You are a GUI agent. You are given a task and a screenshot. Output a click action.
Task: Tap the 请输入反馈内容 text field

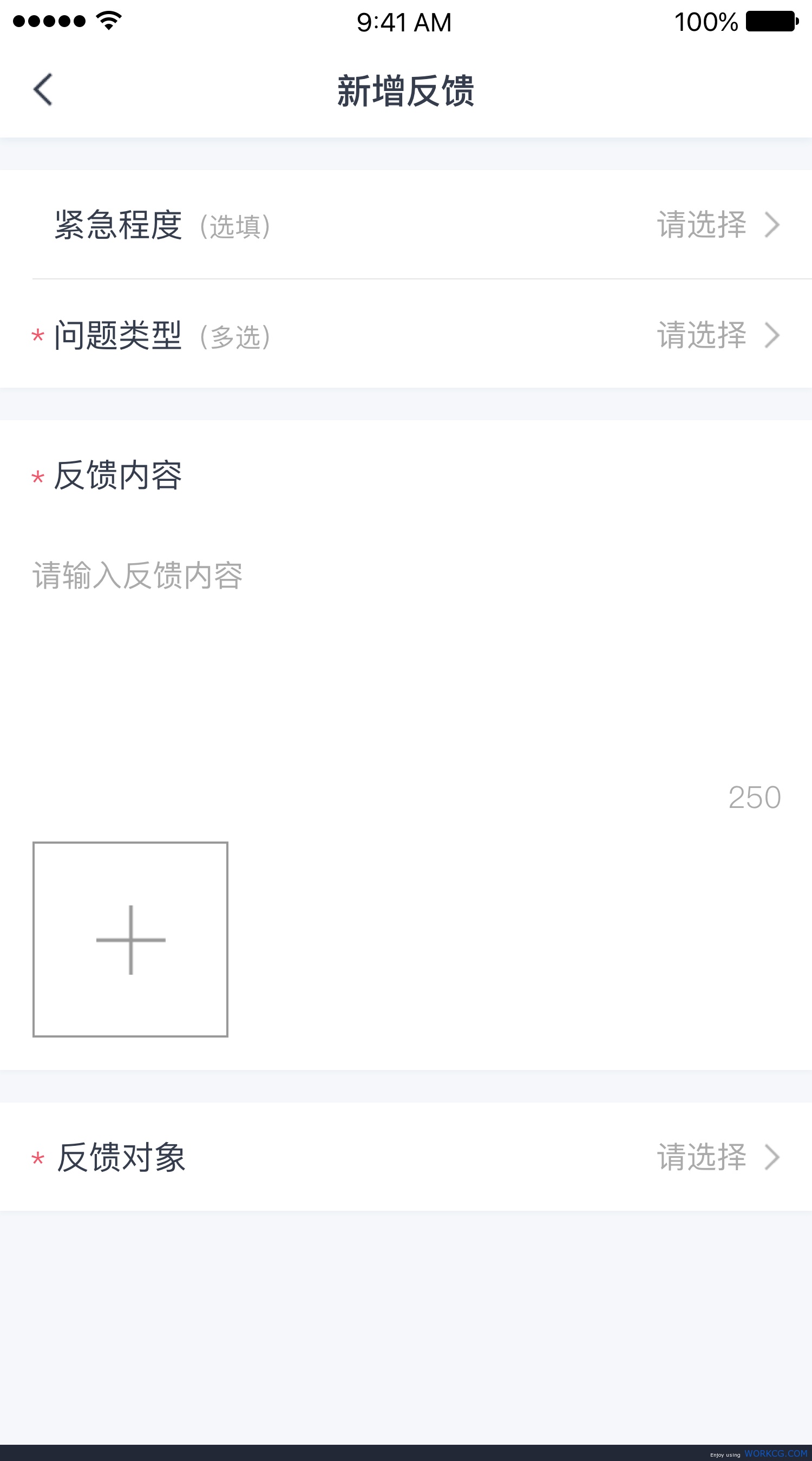(x=406, y=658)
